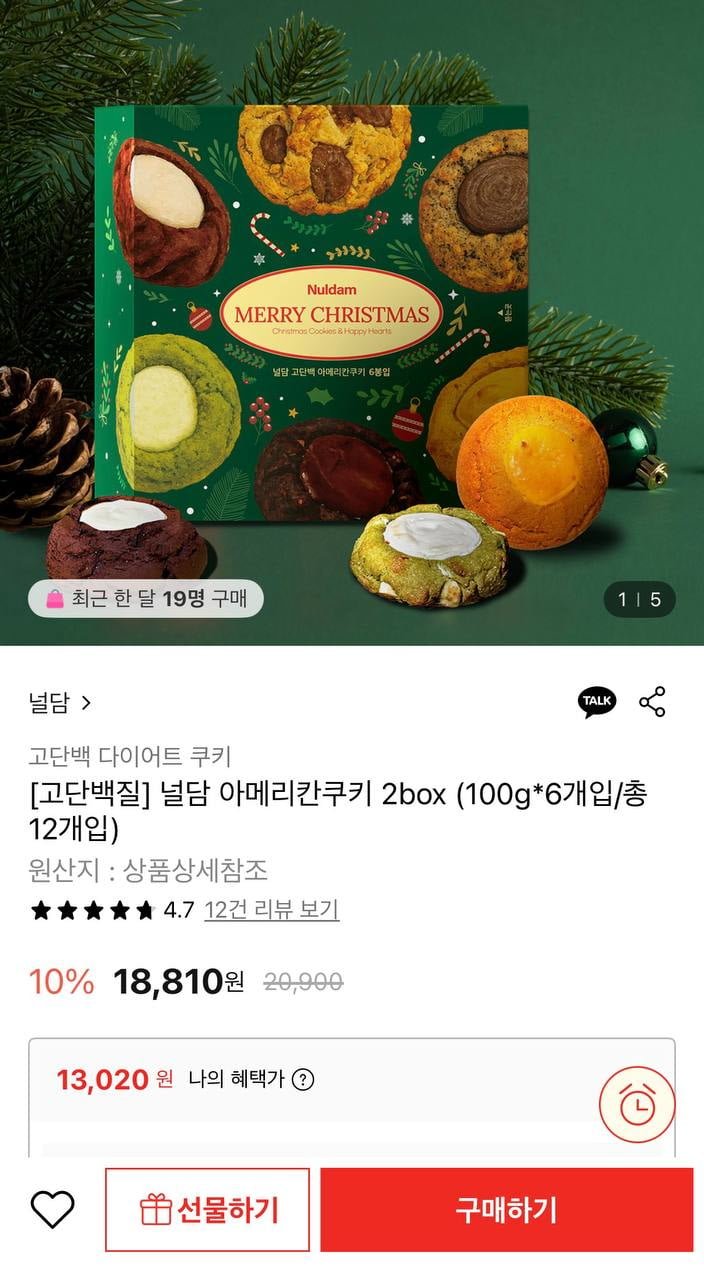Tap the floating alarm clock button
This screenshot has height=1280, width=704.
[637, 1105]
